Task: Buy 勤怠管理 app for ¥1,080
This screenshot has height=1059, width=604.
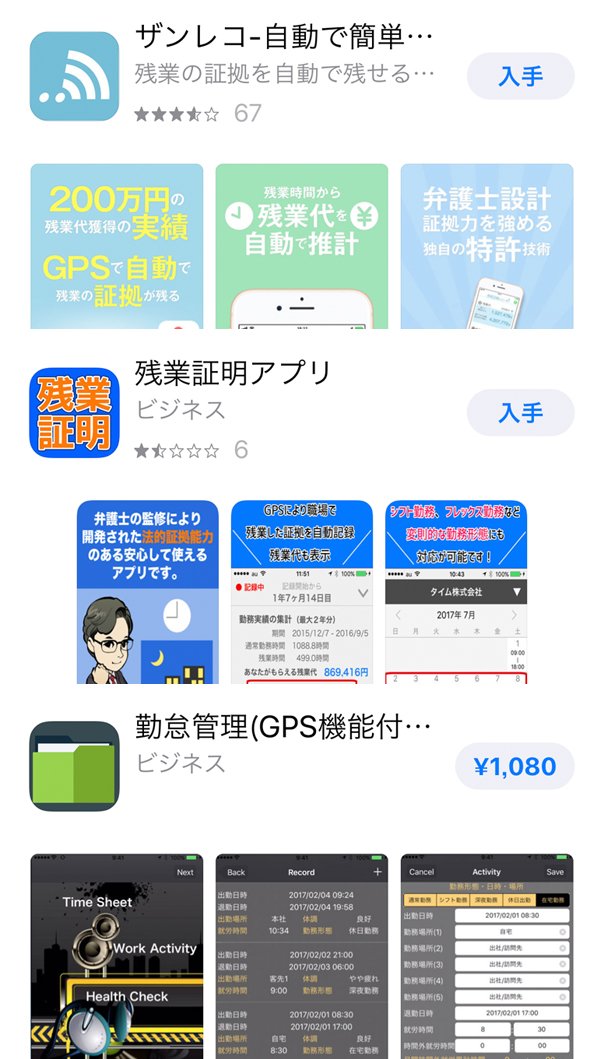Action: 515,767
